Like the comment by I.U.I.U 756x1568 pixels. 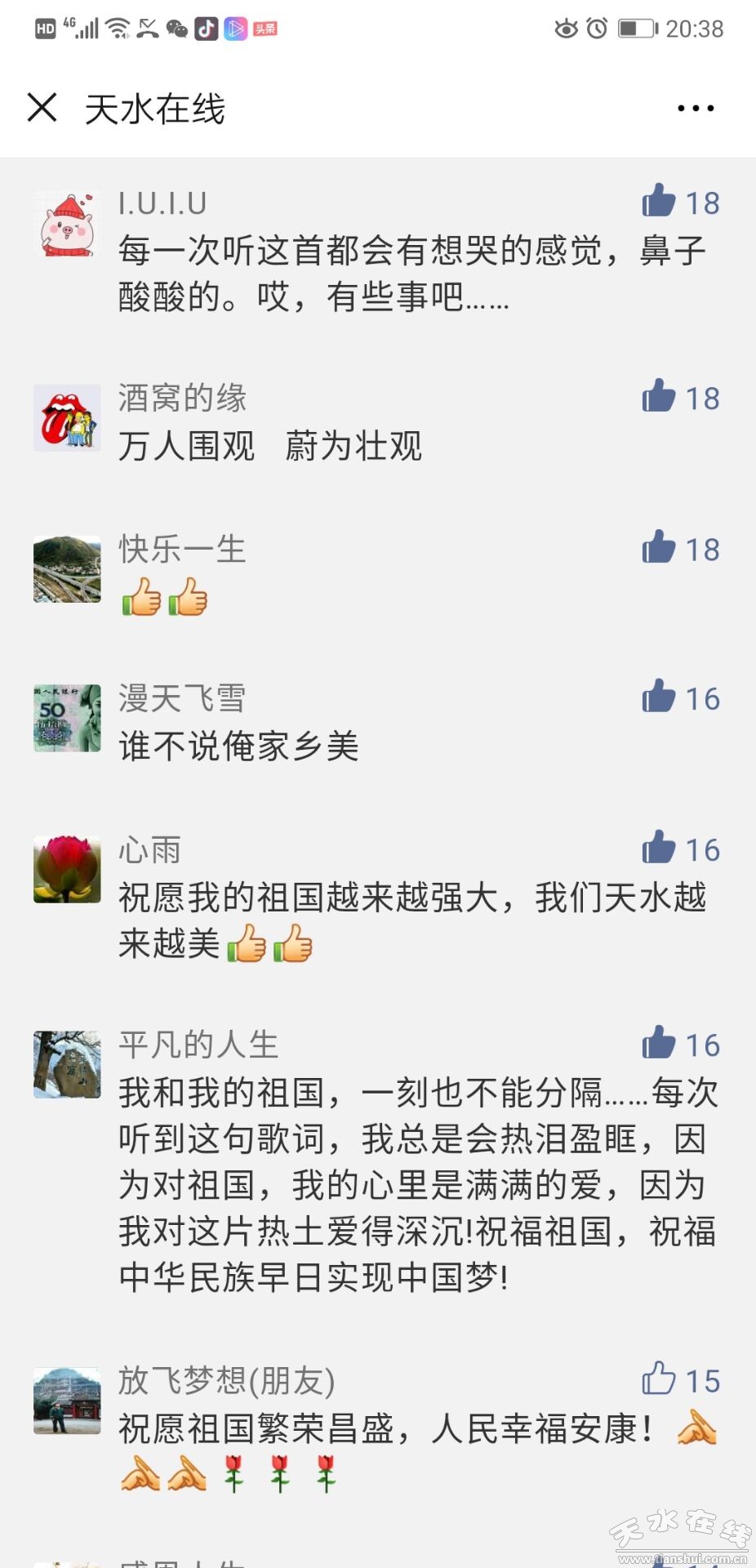pyautogui.click(x=659, y=201)
